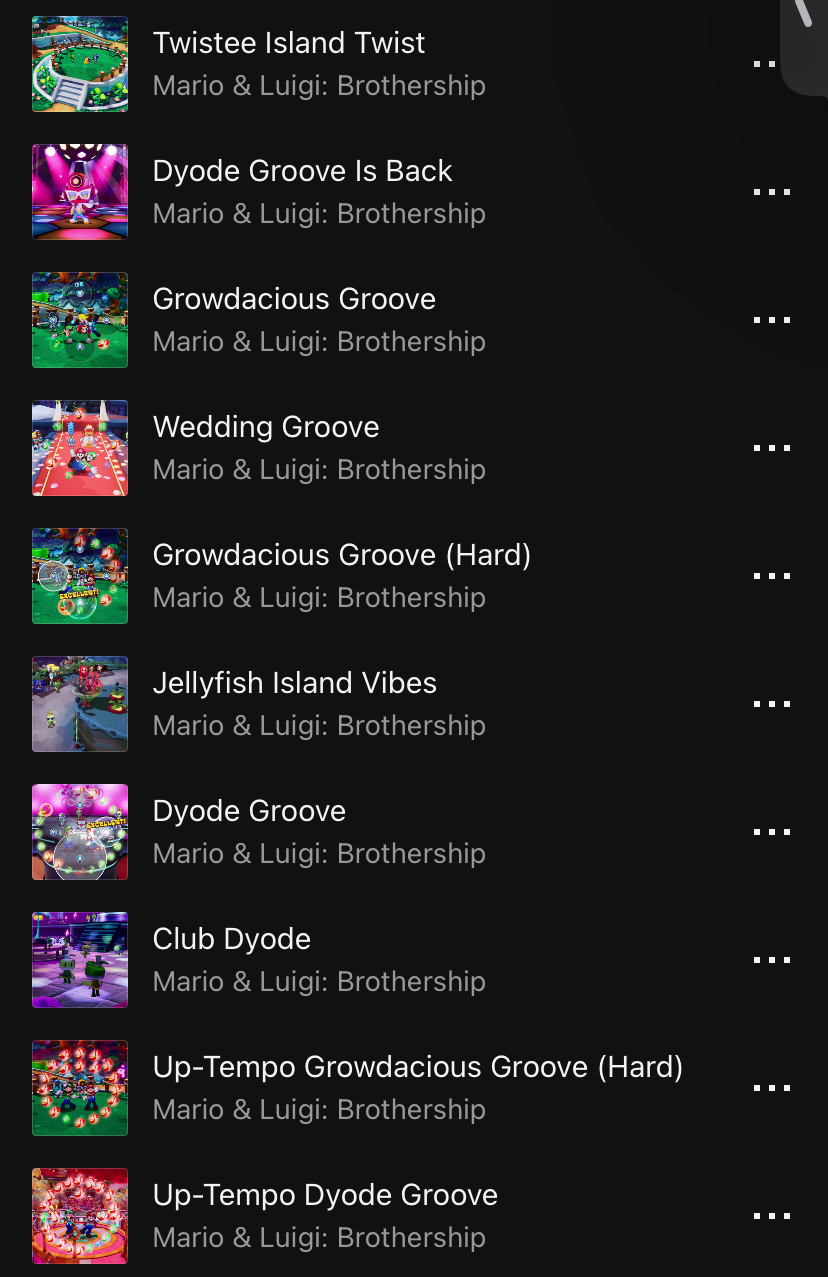Image resolution: width=828 pixels, height=1277 pixels.
Task: Options for Up-Tempo Growdacious Groove (Hard)
Action: click(771, 1088)
